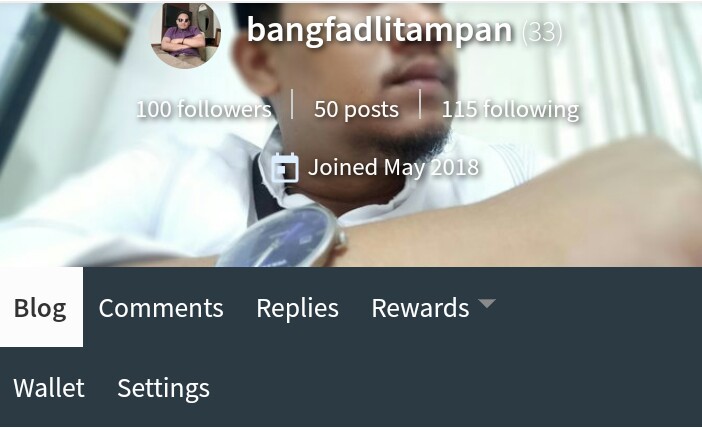Switch to the Comments tab

[161, 308]
